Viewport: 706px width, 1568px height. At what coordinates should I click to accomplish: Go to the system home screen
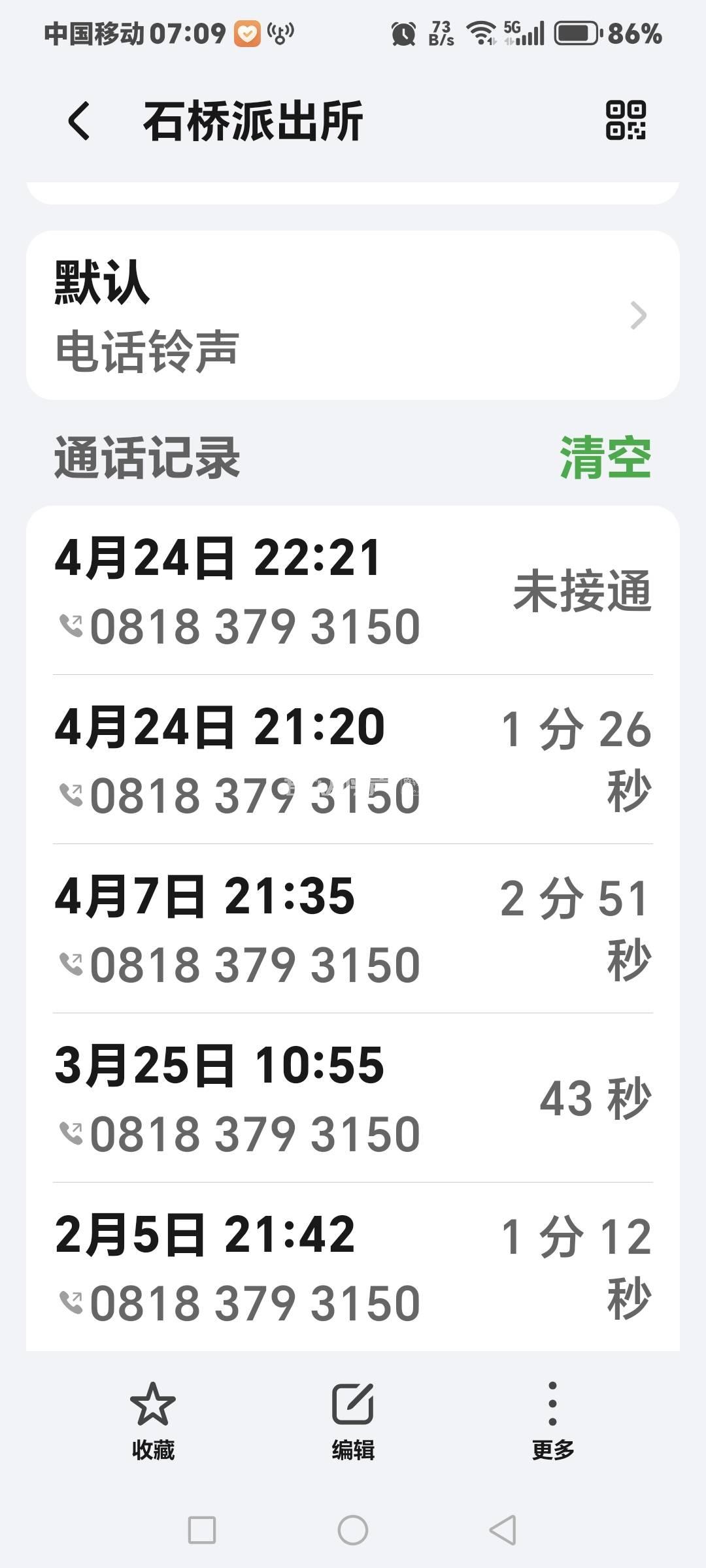[353, 1530]
